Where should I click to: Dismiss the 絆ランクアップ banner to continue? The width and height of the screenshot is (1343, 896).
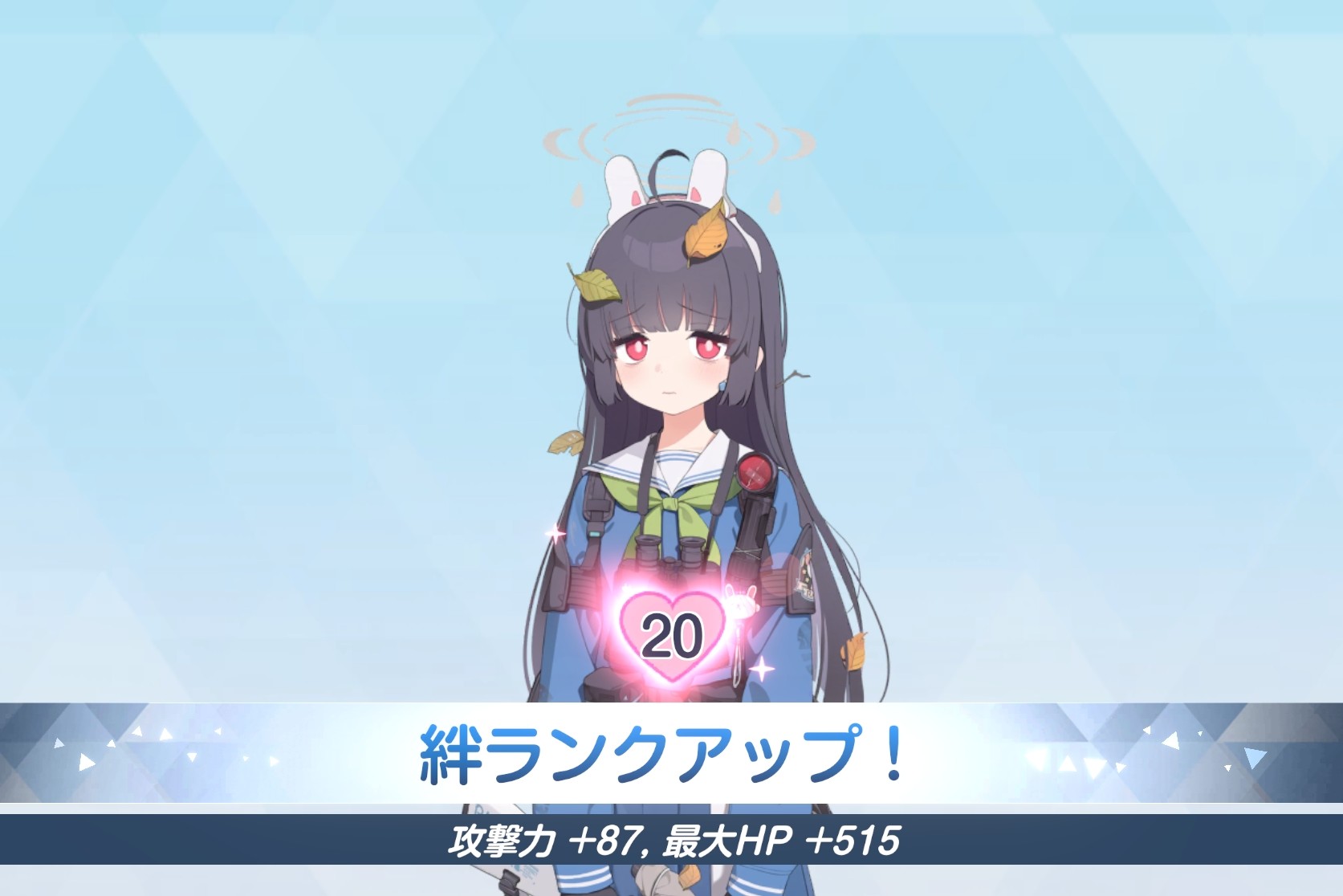(x=671, y=754)
